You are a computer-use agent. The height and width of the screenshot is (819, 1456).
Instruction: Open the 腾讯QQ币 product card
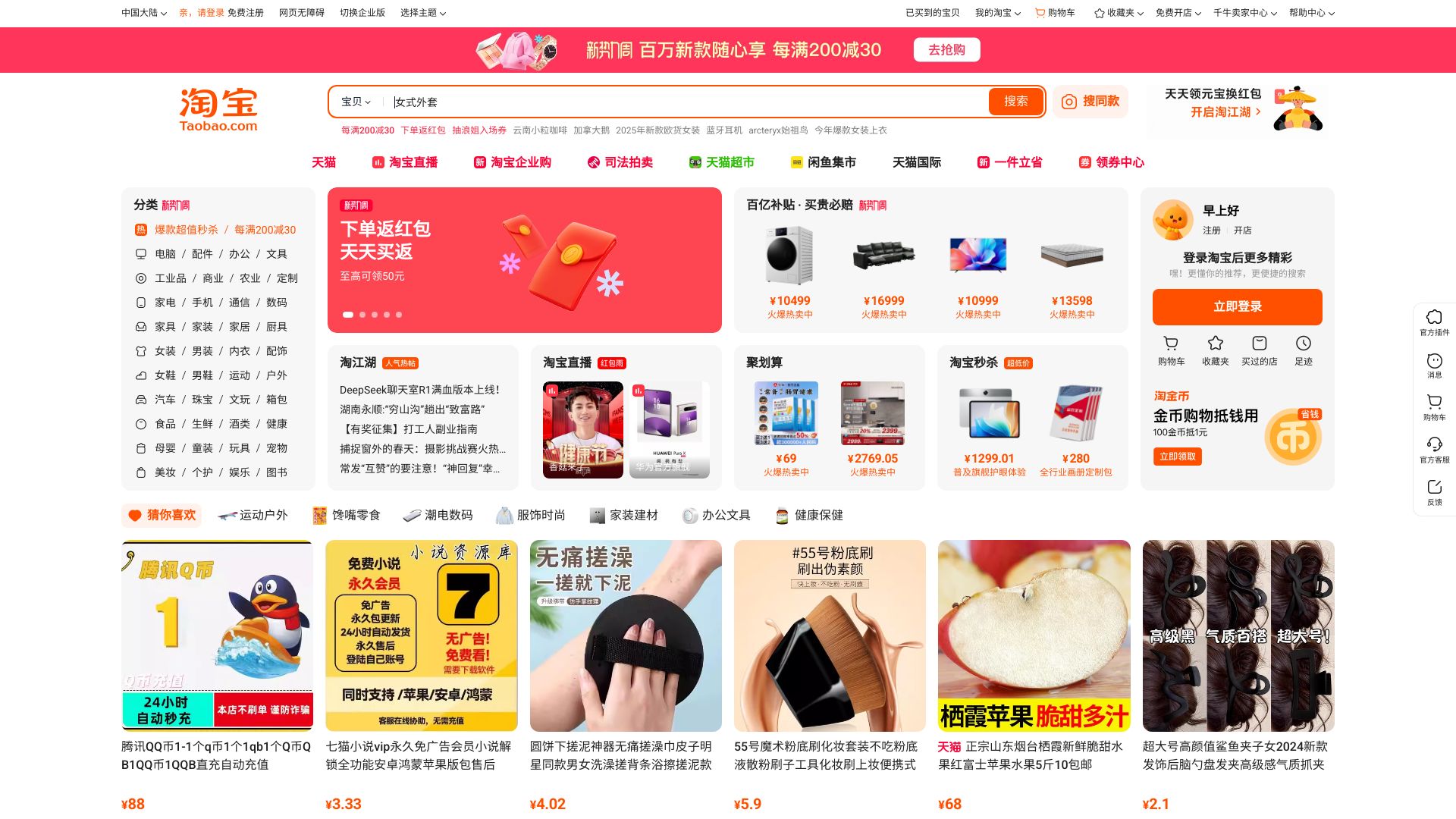point(217,635)
